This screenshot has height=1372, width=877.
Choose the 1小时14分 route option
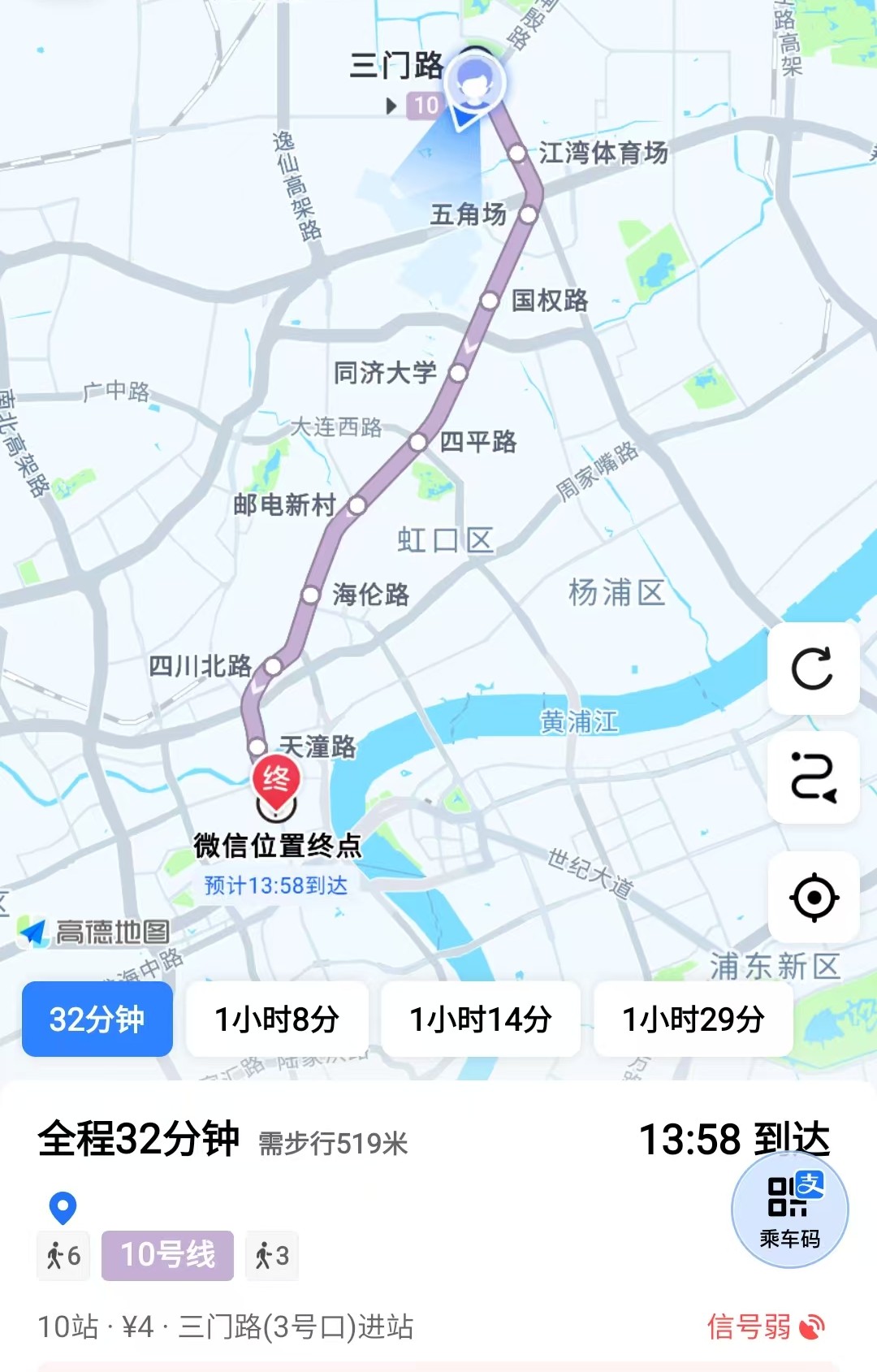481,1019
